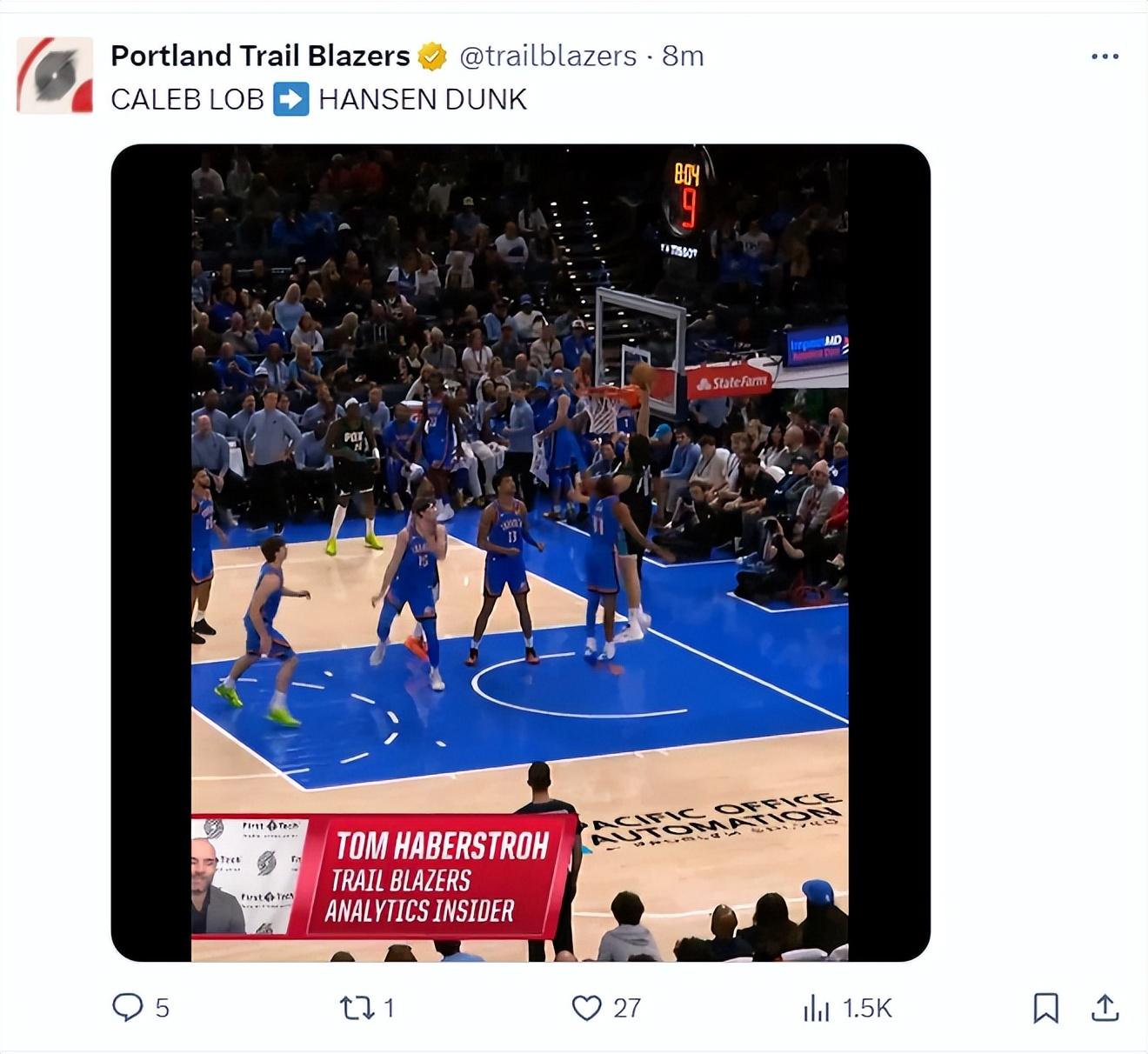Like the Caleb lob tweet
Viewport: 1148px width, 1054px height.
point(587,1007)
